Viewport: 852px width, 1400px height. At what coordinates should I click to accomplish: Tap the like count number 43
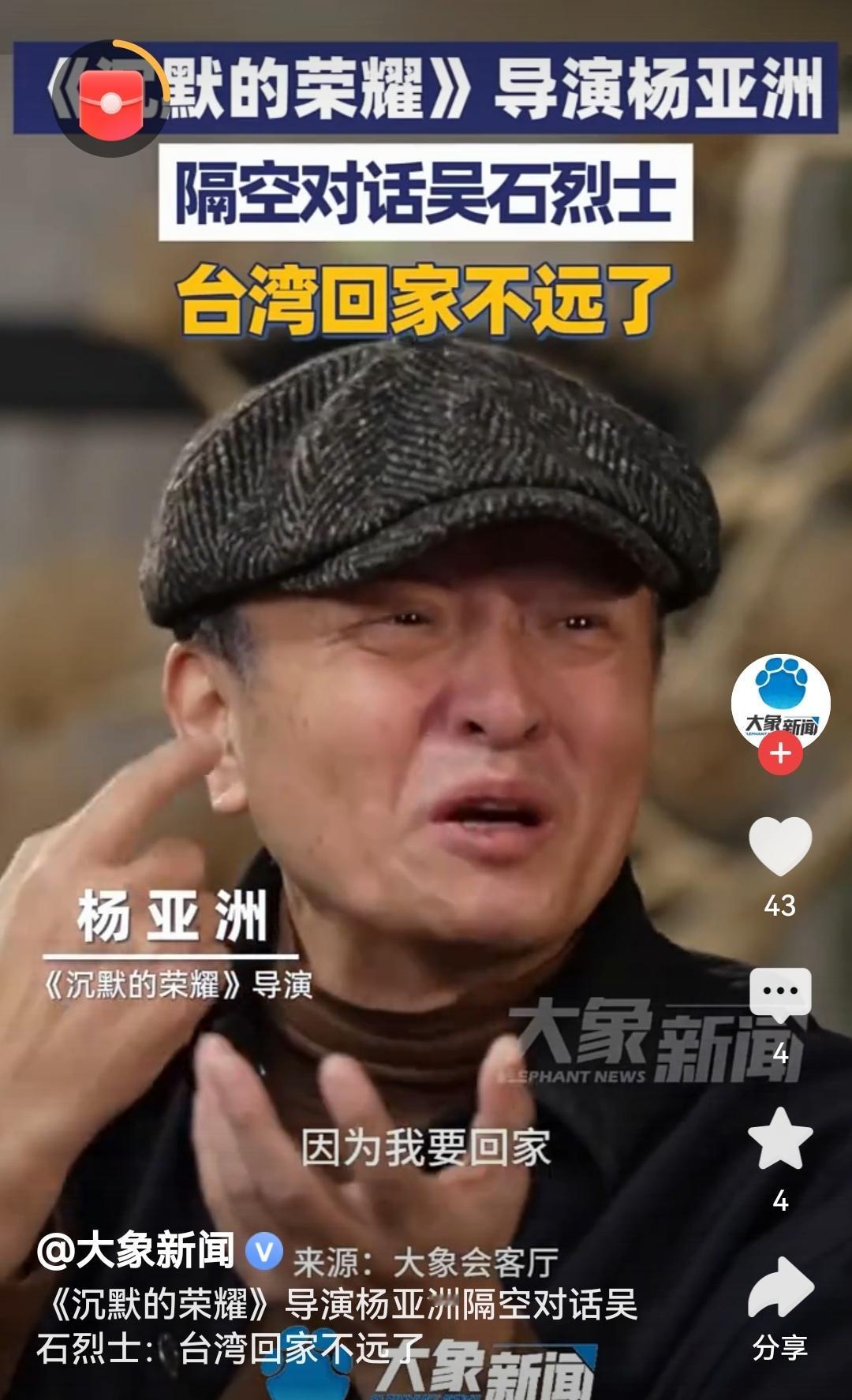tap(781, 909)
